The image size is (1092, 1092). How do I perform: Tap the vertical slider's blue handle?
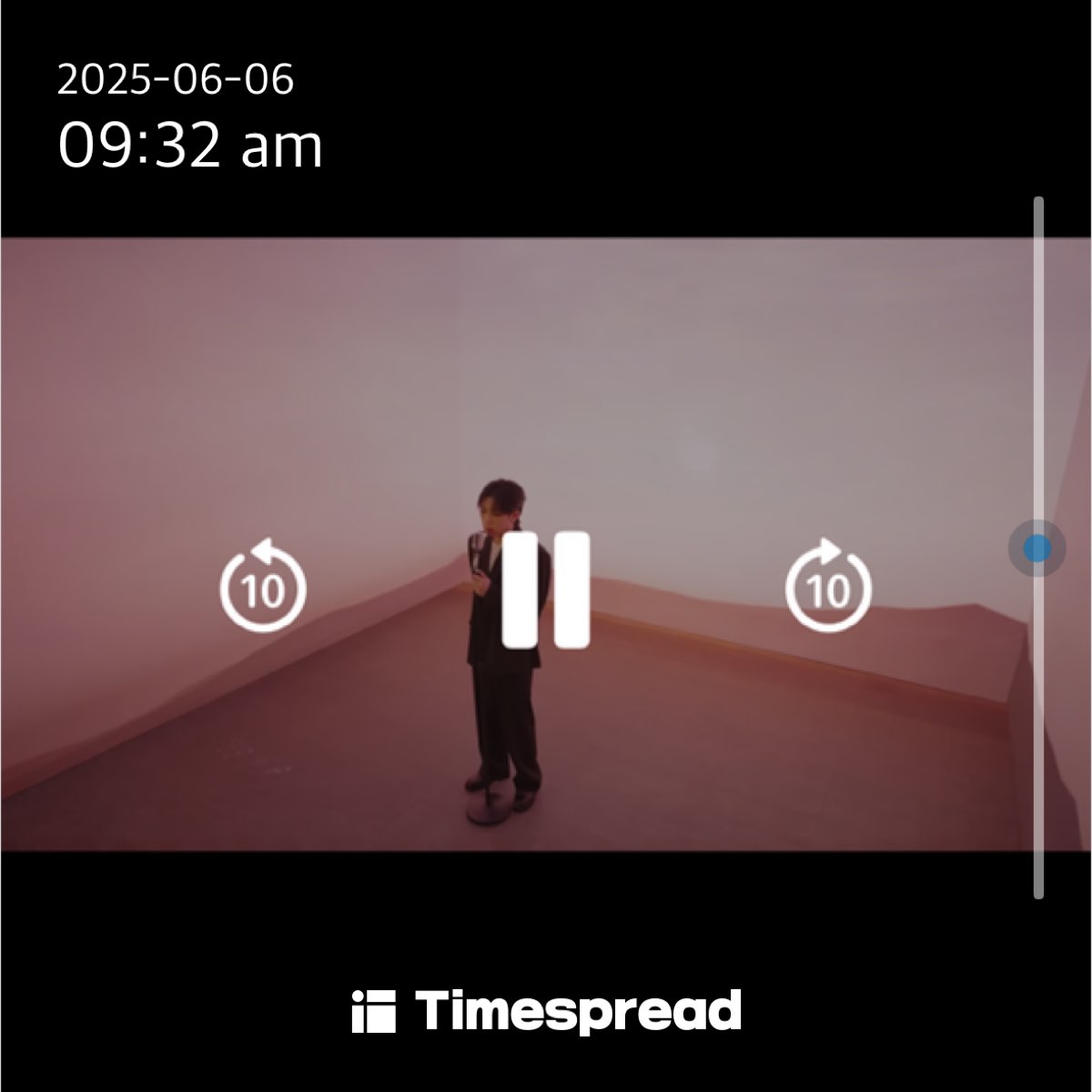[x=1036, y=549]
